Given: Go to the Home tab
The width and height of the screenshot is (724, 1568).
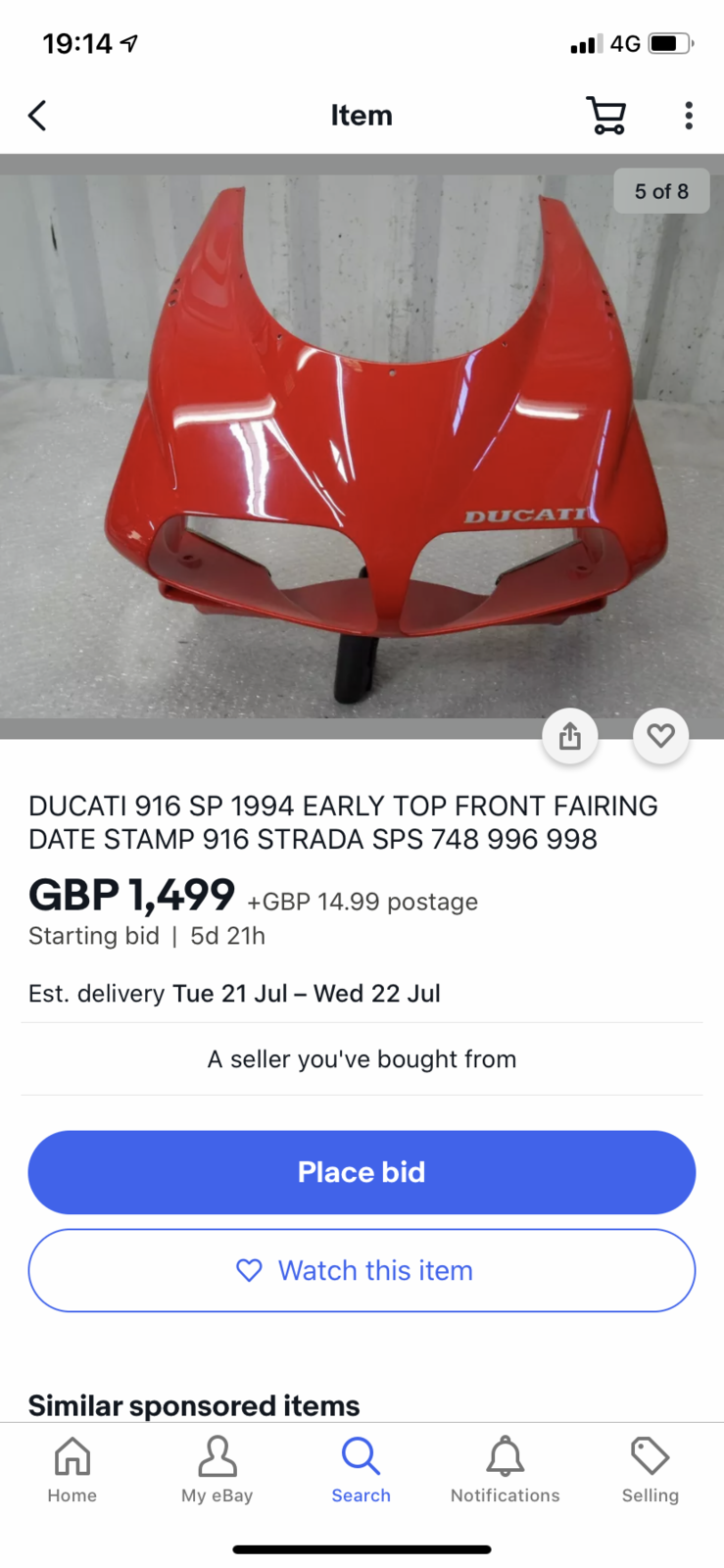Looking at the screenshot, I should pos(72,1468).
